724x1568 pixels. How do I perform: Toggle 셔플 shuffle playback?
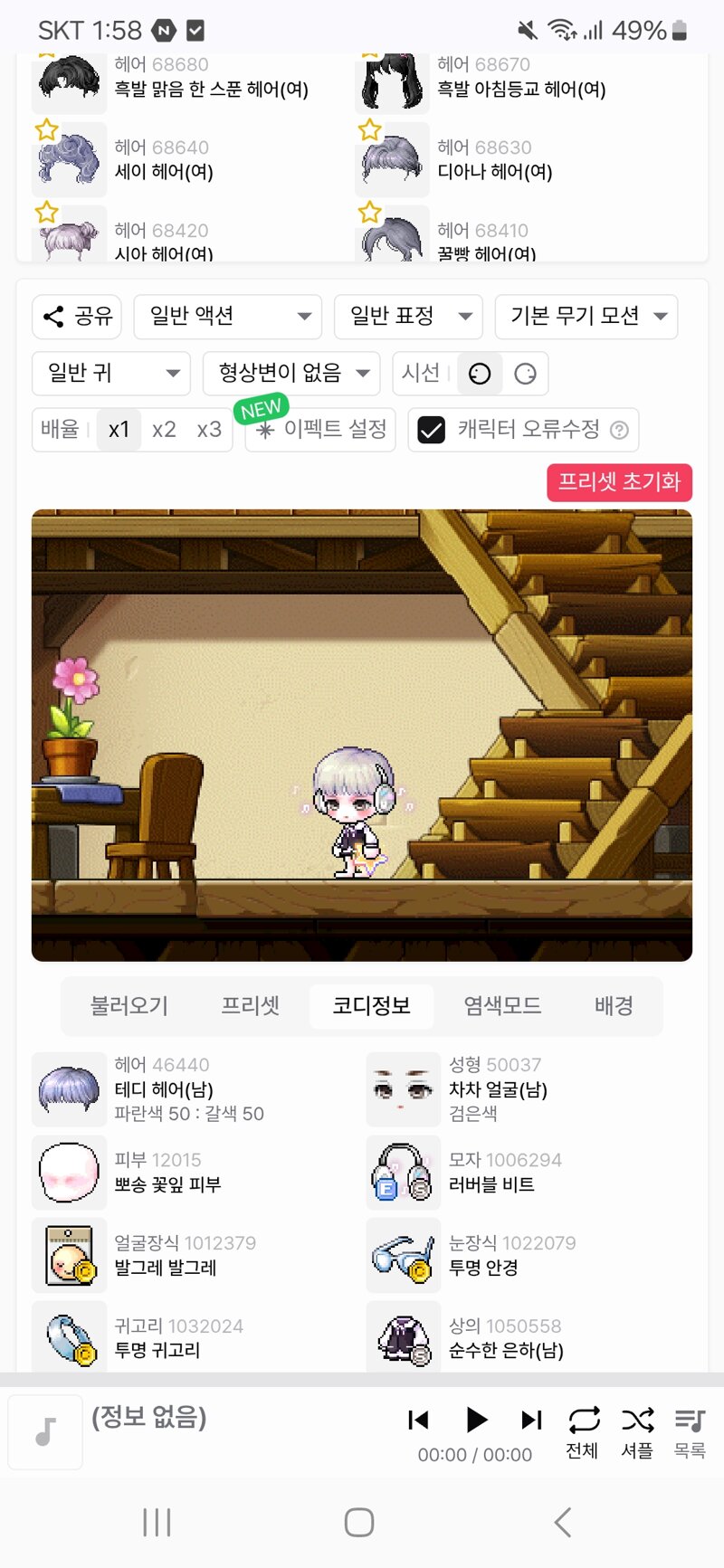[637, 1432]
